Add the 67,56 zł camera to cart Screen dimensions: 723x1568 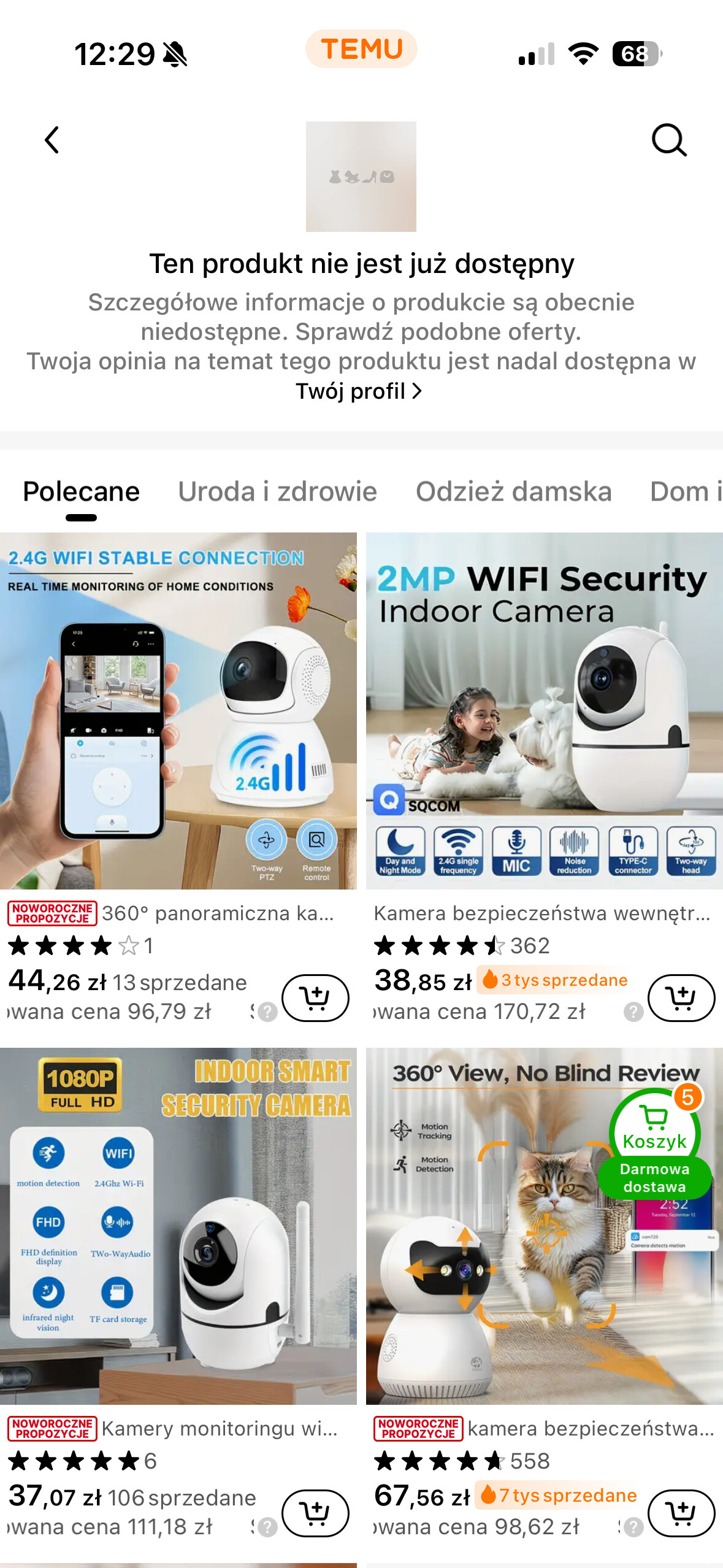click(681, 1513)
